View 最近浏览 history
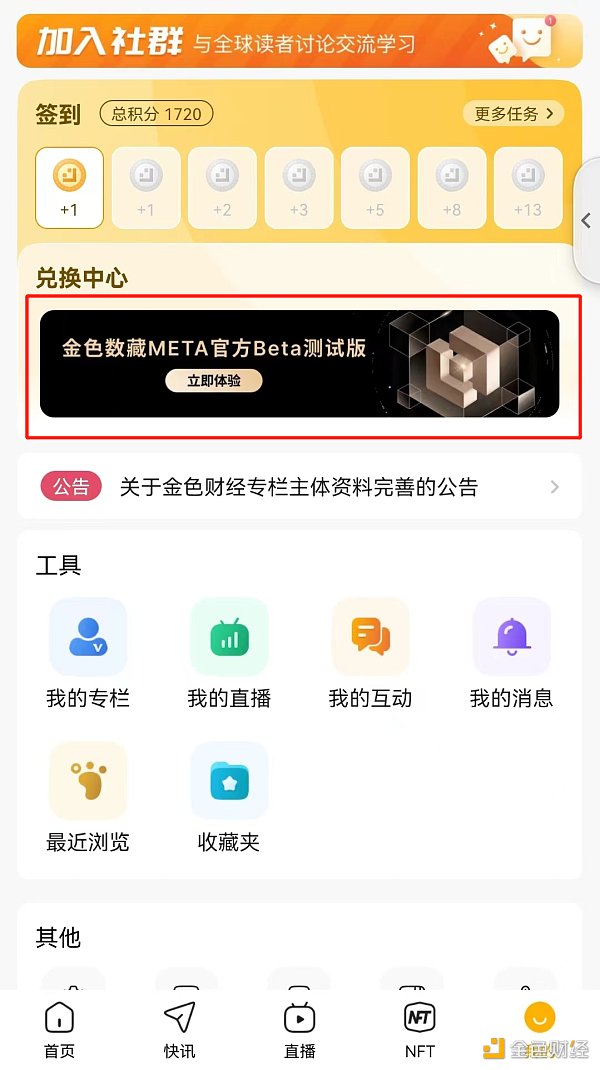This screenshot has width=600, height=1070. [88, 797]
